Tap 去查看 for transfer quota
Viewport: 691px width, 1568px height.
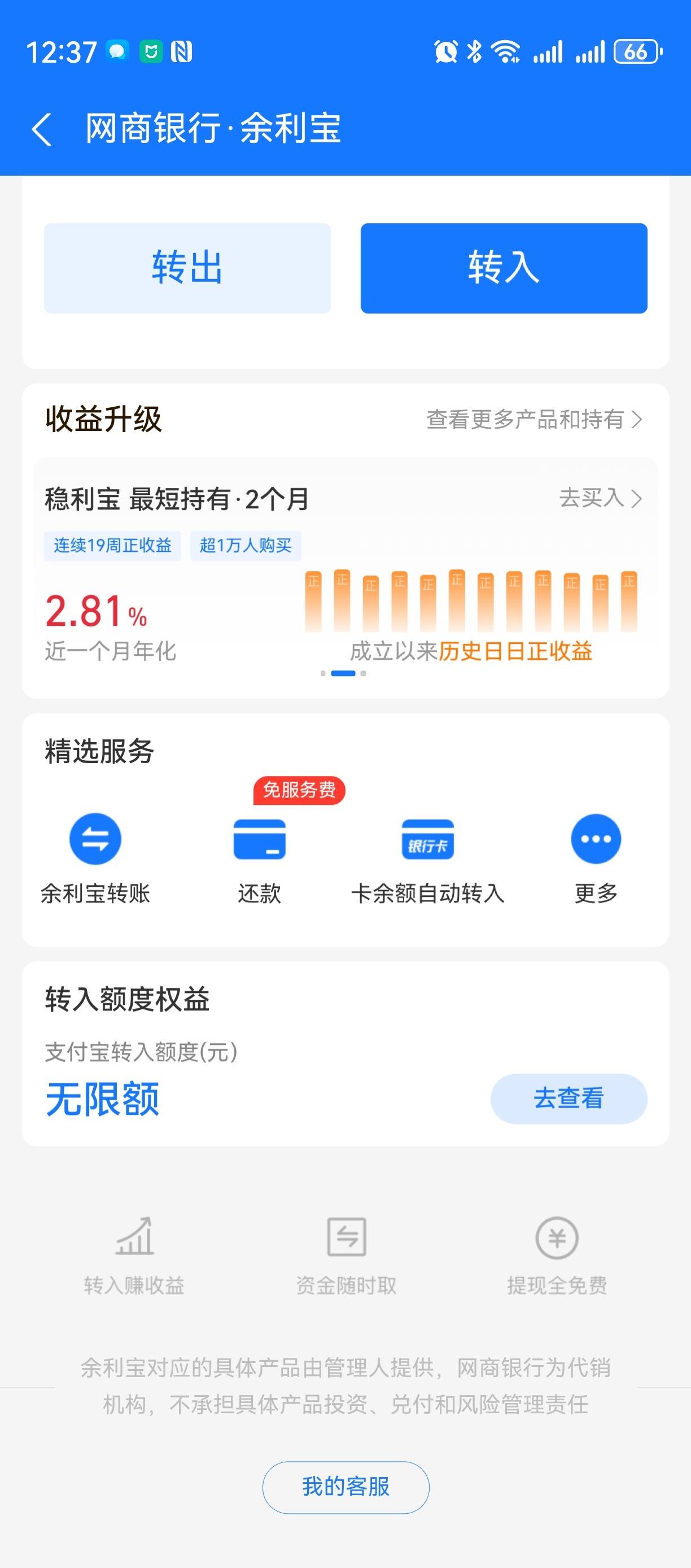pyautogui.click(x=568, y=1099)
